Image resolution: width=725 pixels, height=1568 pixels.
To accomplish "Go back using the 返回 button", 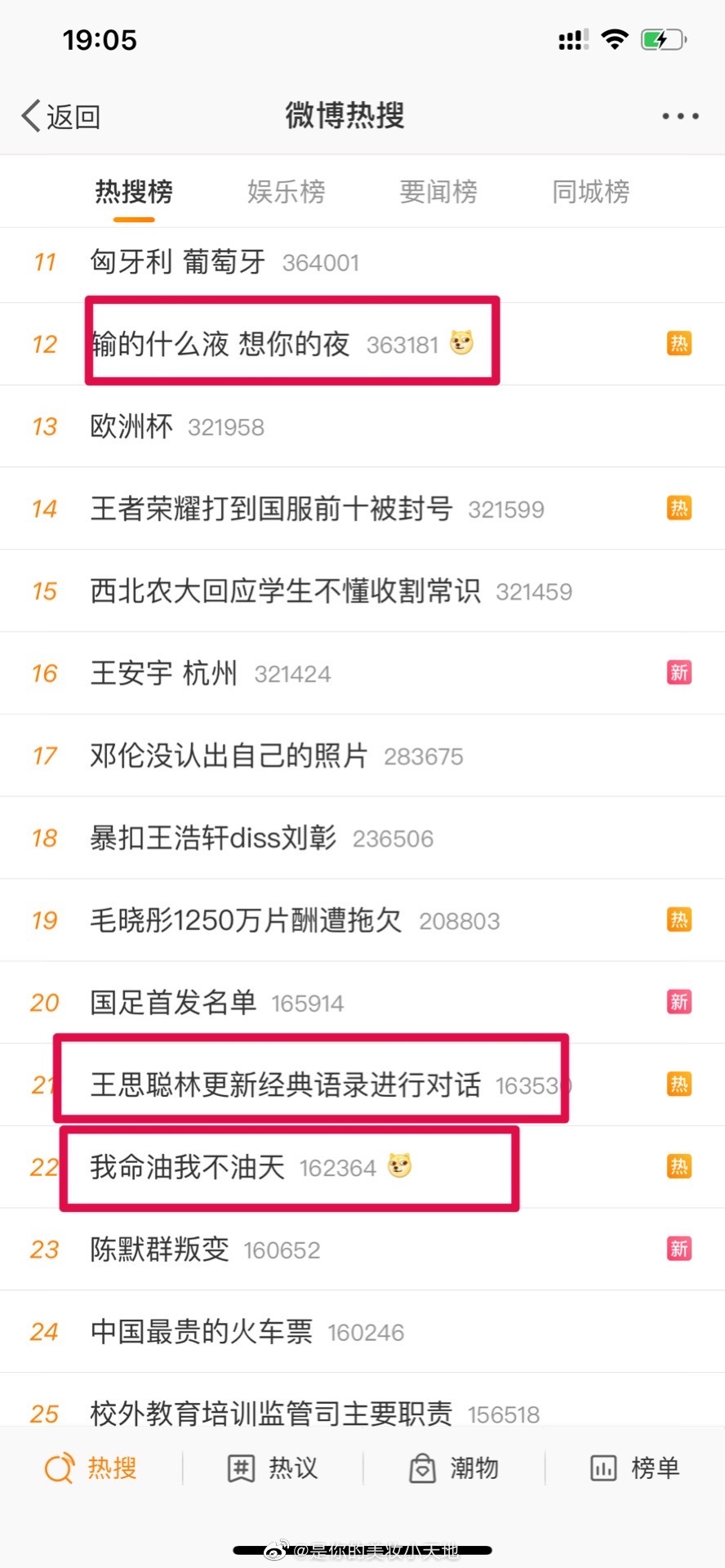I will click(x=61, y=117).
